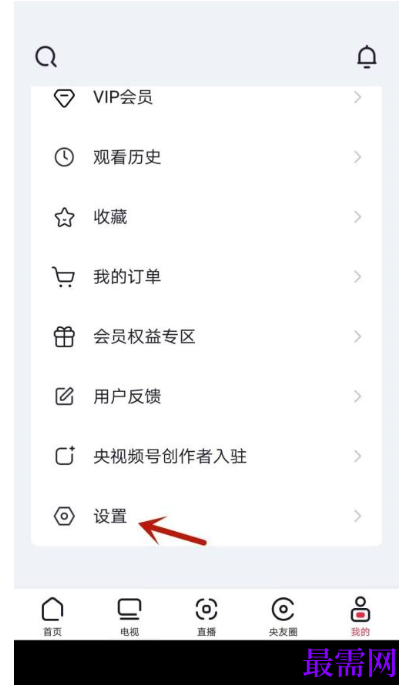Viewport: 415px width, 694px height.
Task: Open 收藏 favorites
Action: point(206,217)
